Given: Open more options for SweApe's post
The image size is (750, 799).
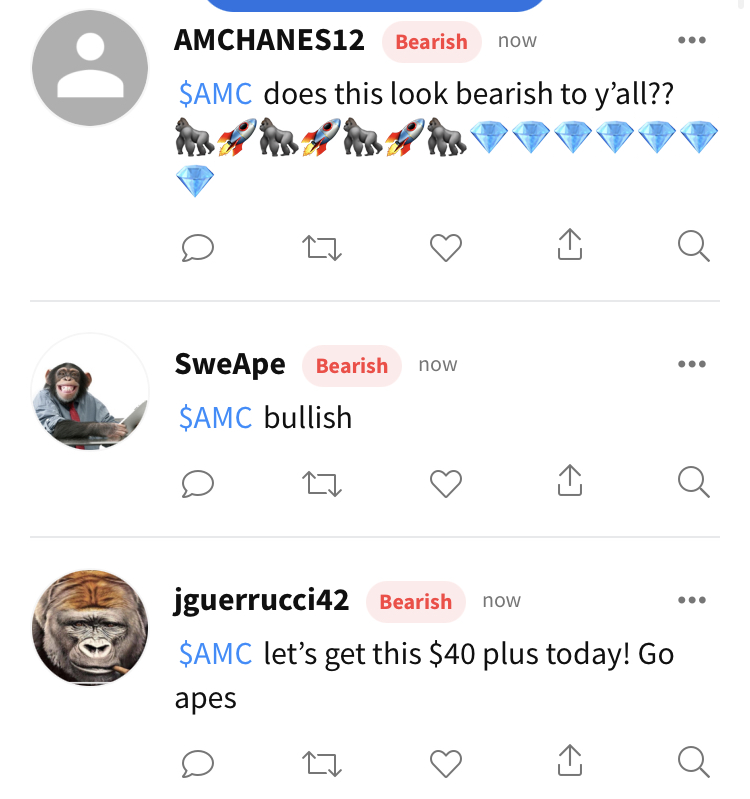Looking at the screenshot, I should 691,365.
